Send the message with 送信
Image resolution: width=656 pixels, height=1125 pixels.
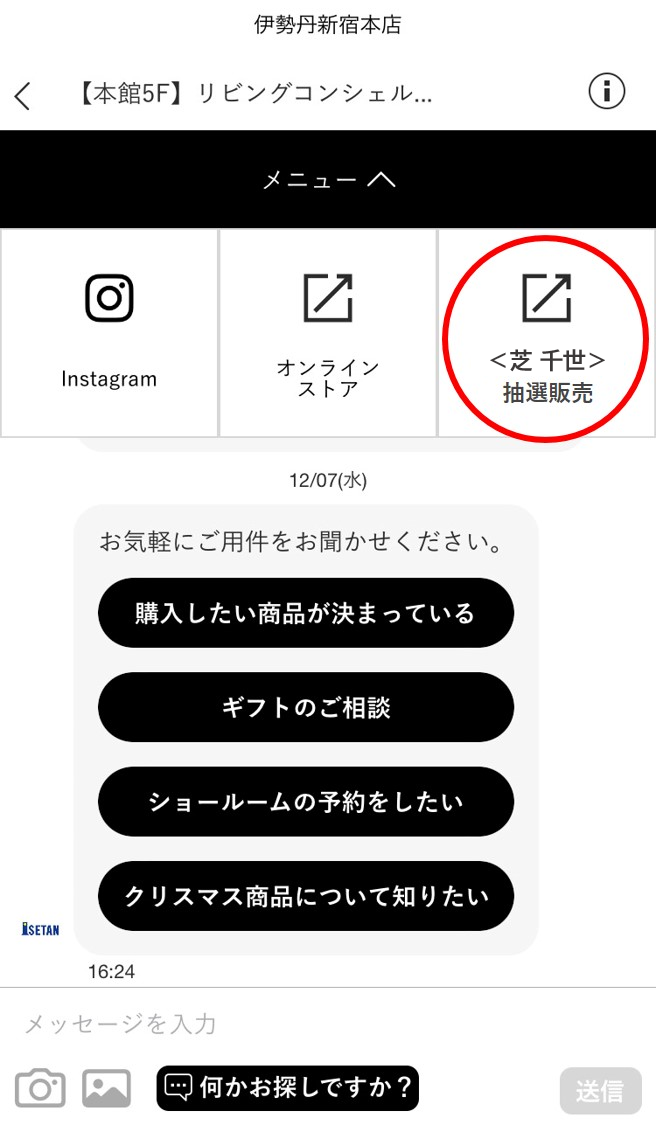click(x=600, y=1091)
